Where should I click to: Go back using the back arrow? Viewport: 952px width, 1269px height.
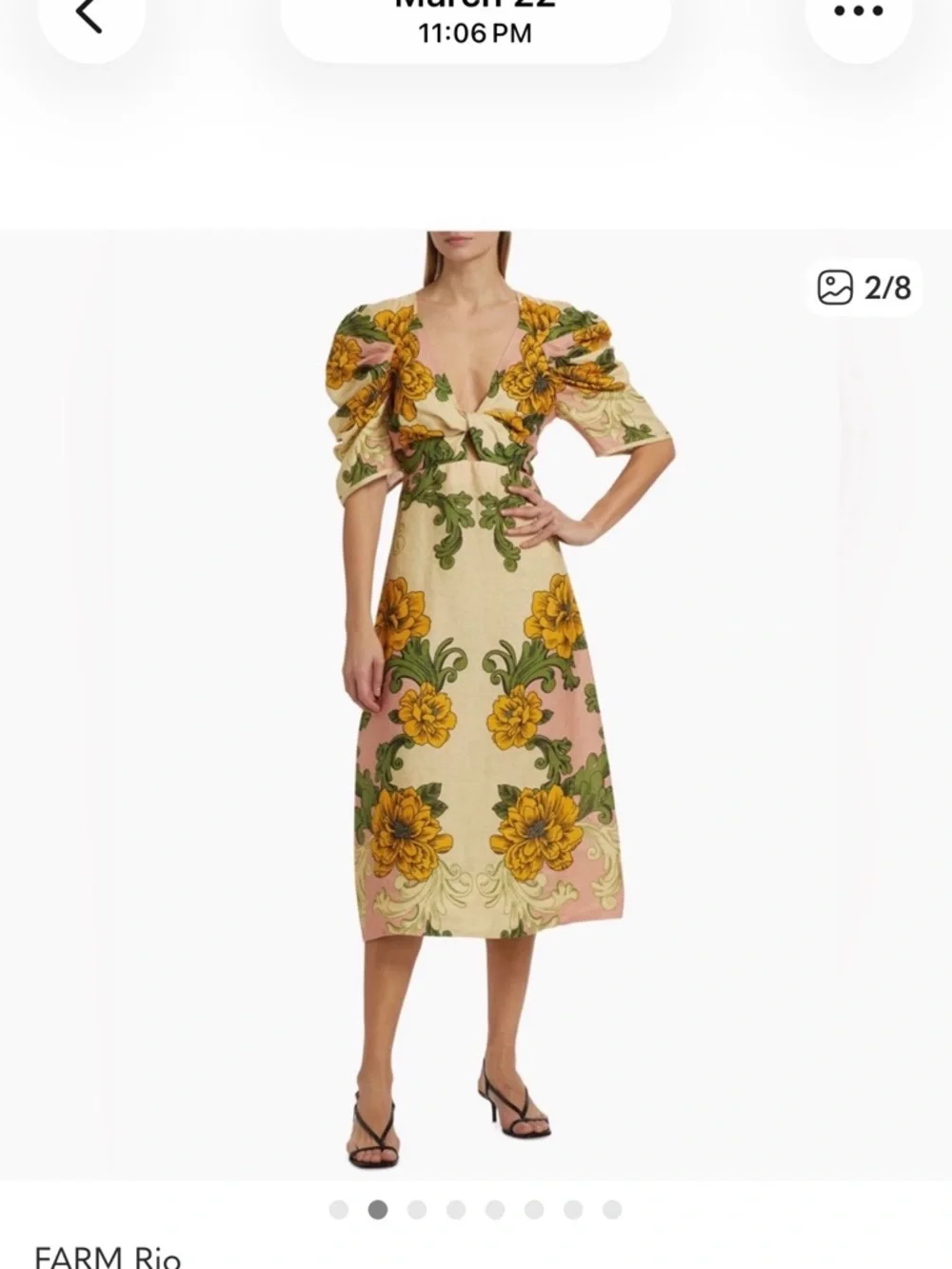tap(89, 16)
